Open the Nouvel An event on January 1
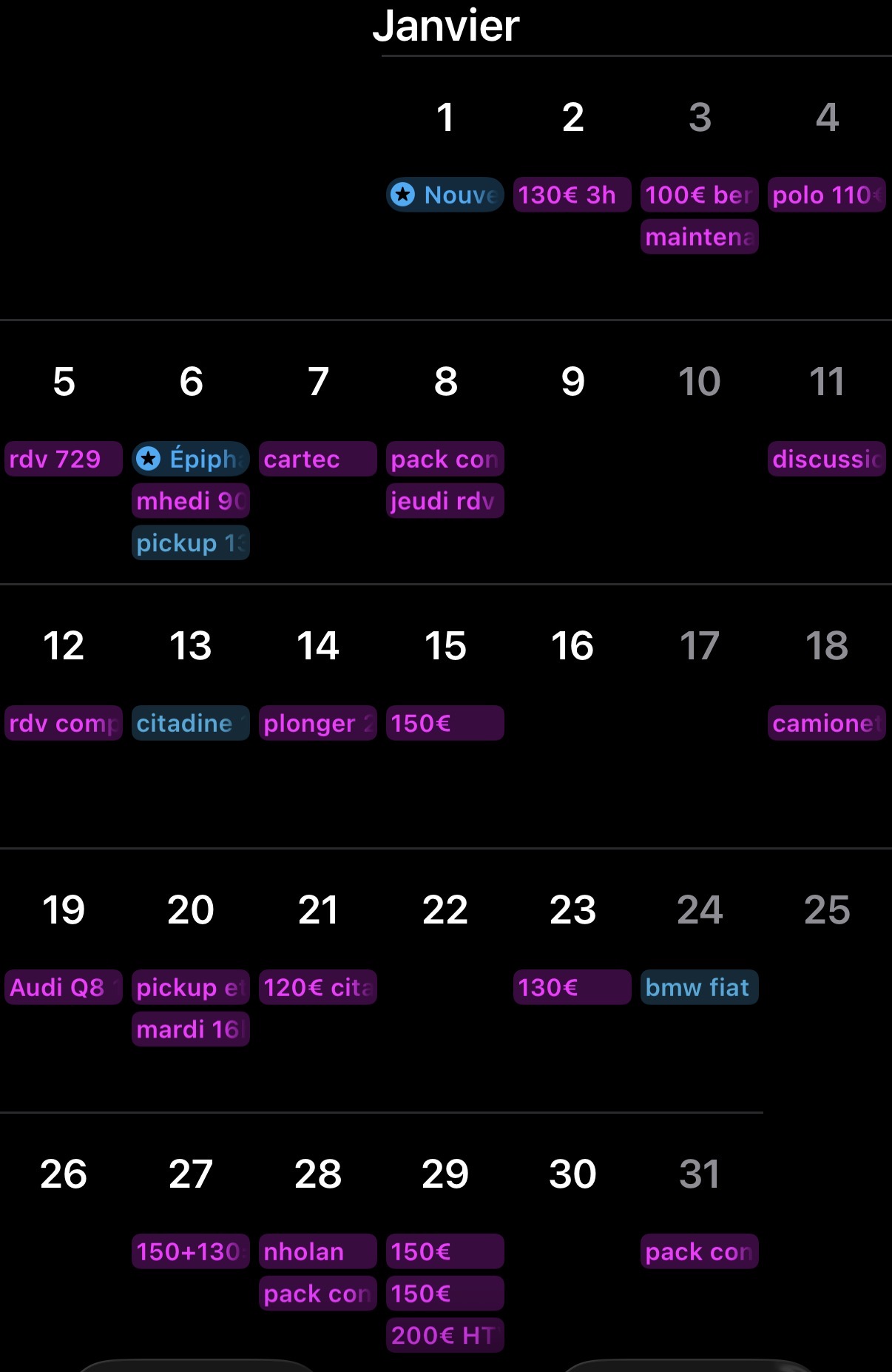This screenshot has width=892, height=1372. [445, 195]
